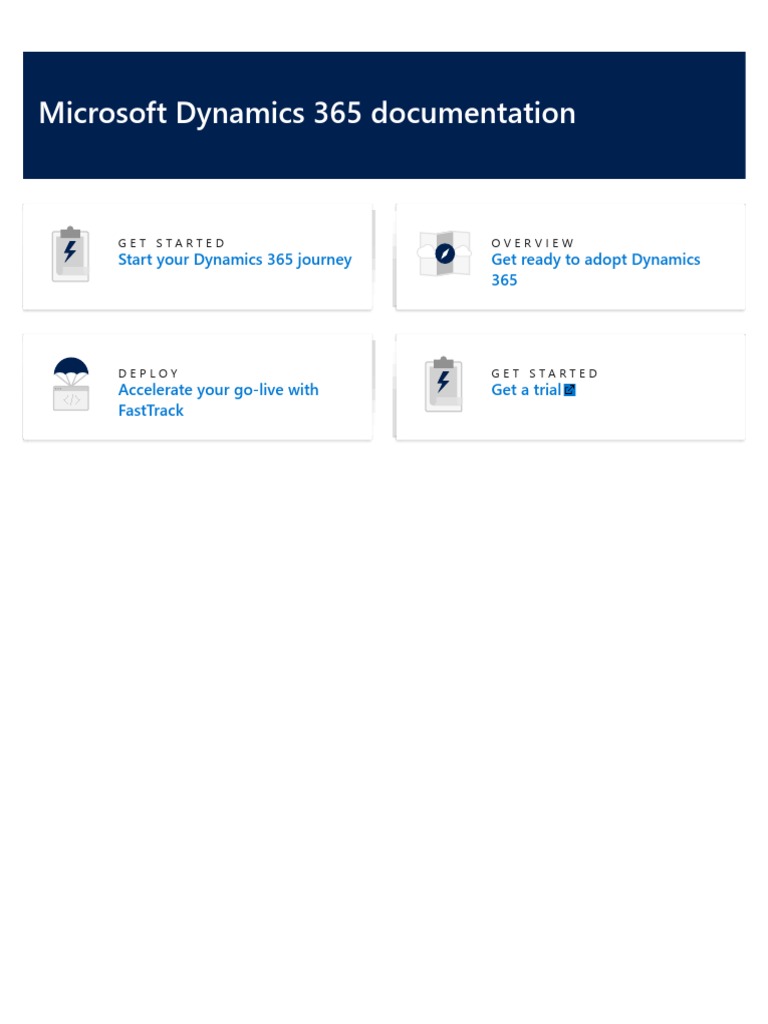This screenshot has height=1024, width=768.
Task: Open Get ready to adopt Dynamics 365
Action: [x=595, y=270]
